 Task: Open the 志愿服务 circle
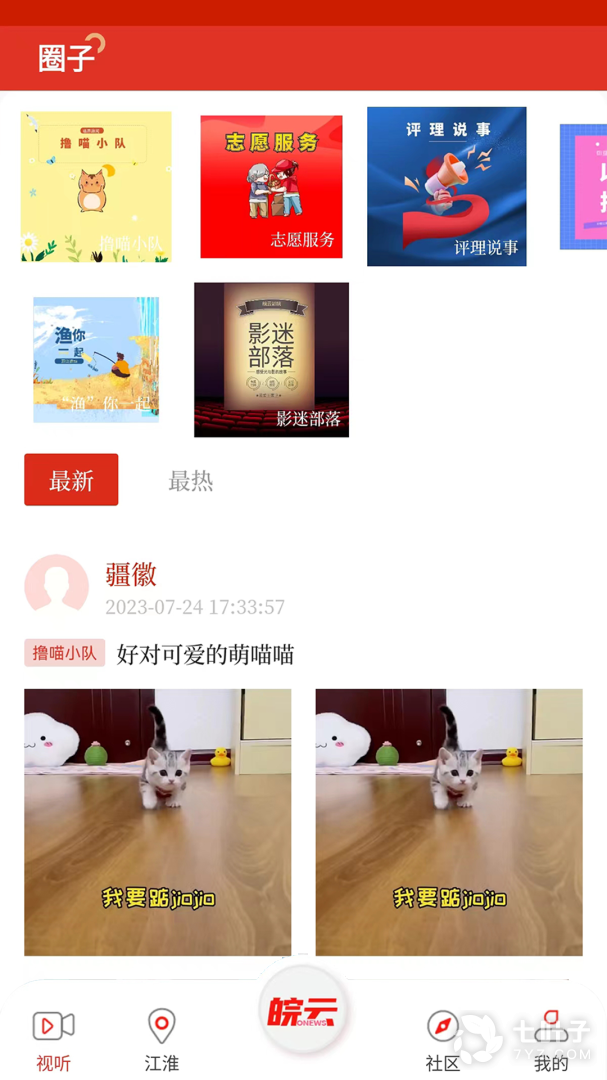[x=271, y=187]
